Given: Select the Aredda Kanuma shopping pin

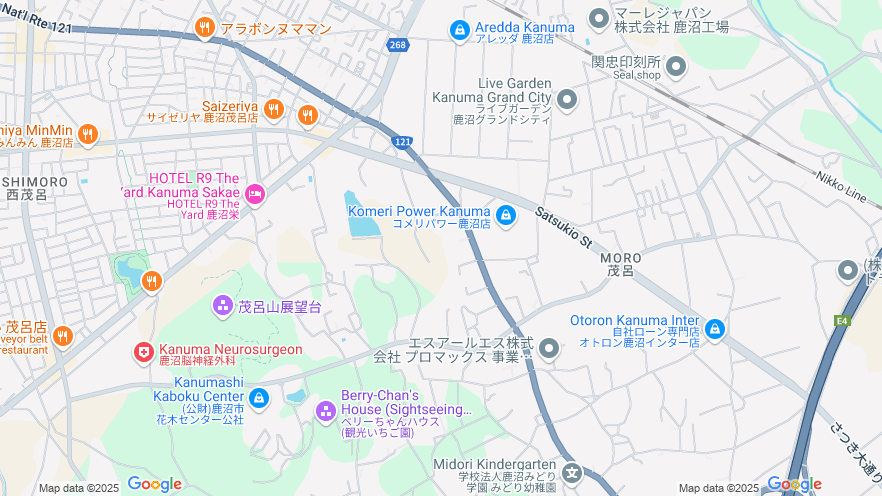Looking at the screenshot, I should tap(459, 30).
